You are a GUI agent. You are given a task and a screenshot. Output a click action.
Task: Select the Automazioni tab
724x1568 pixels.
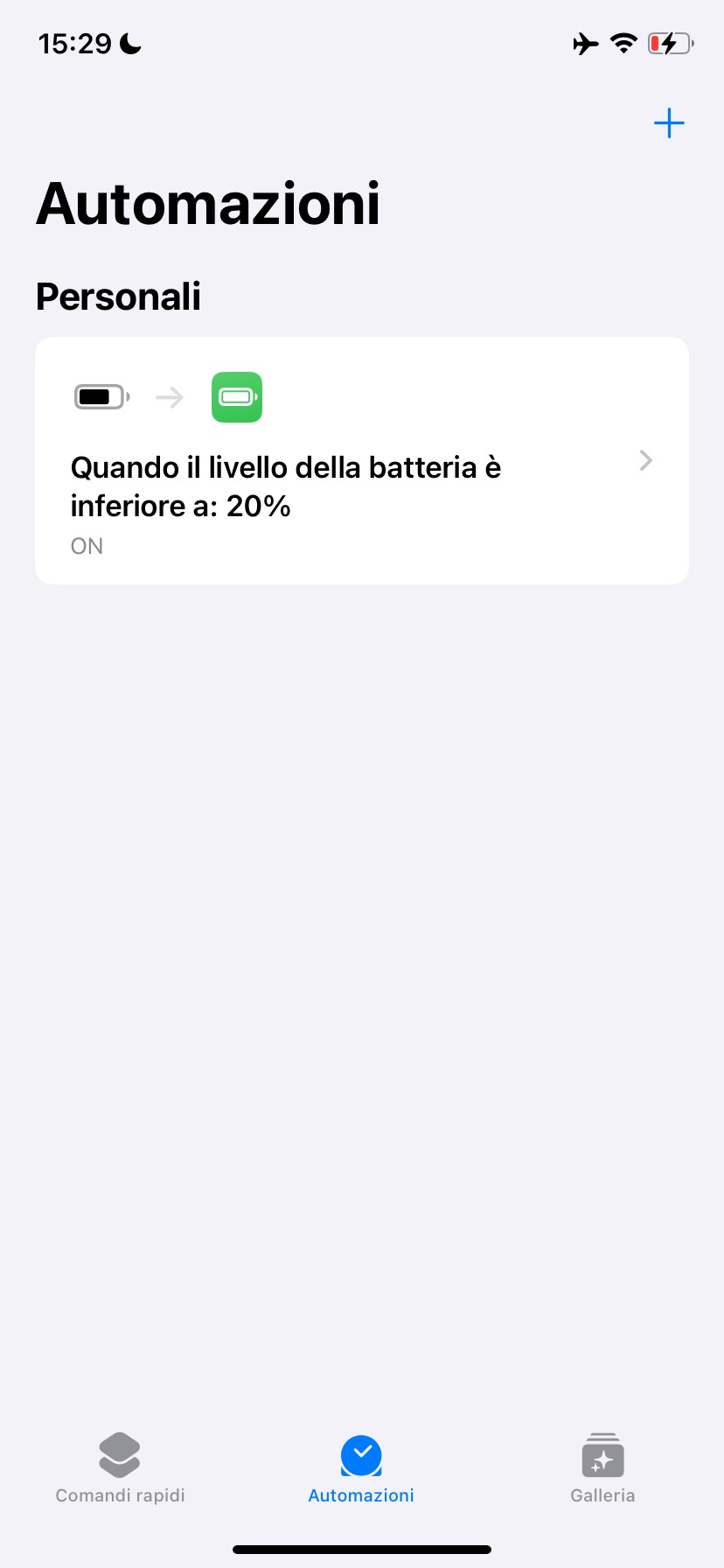point(361,1468)
